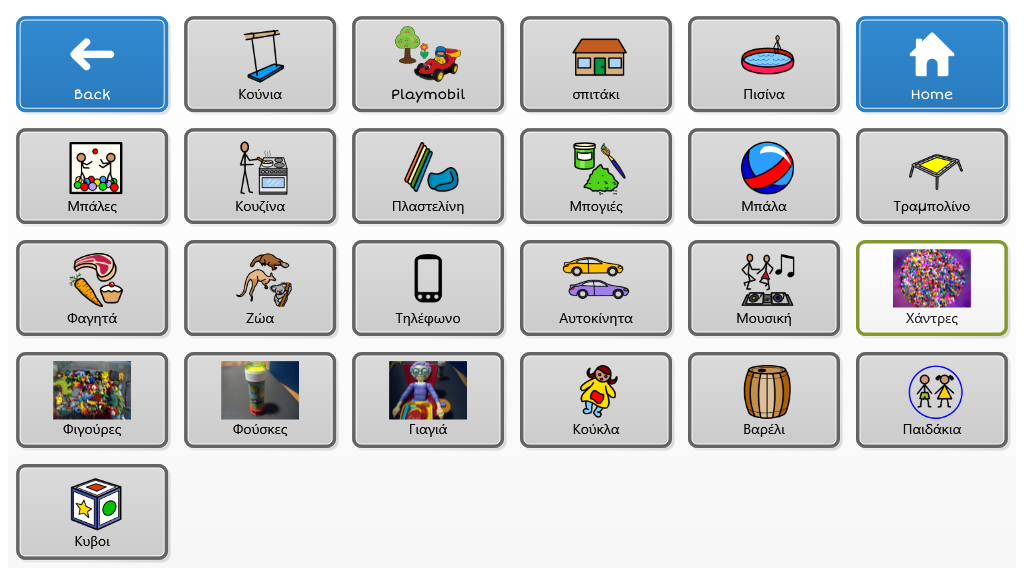Choose the σπιτάκι house tile

(x=596, y=64)
